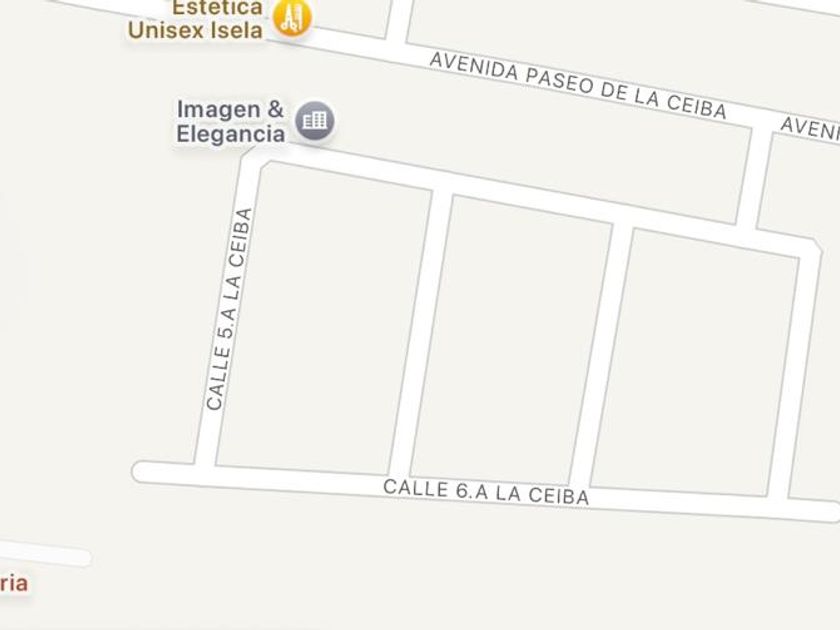
Task: Open the Estética Unisex Isela map marker
Action: click(292, 16)
